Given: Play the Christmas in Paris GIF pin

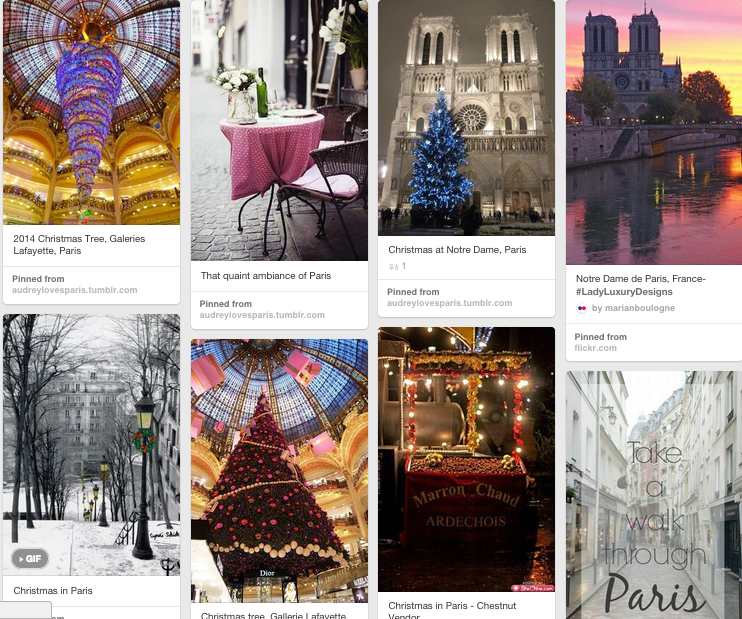Looking at the screenshot, I should click(x=30, y=558).
